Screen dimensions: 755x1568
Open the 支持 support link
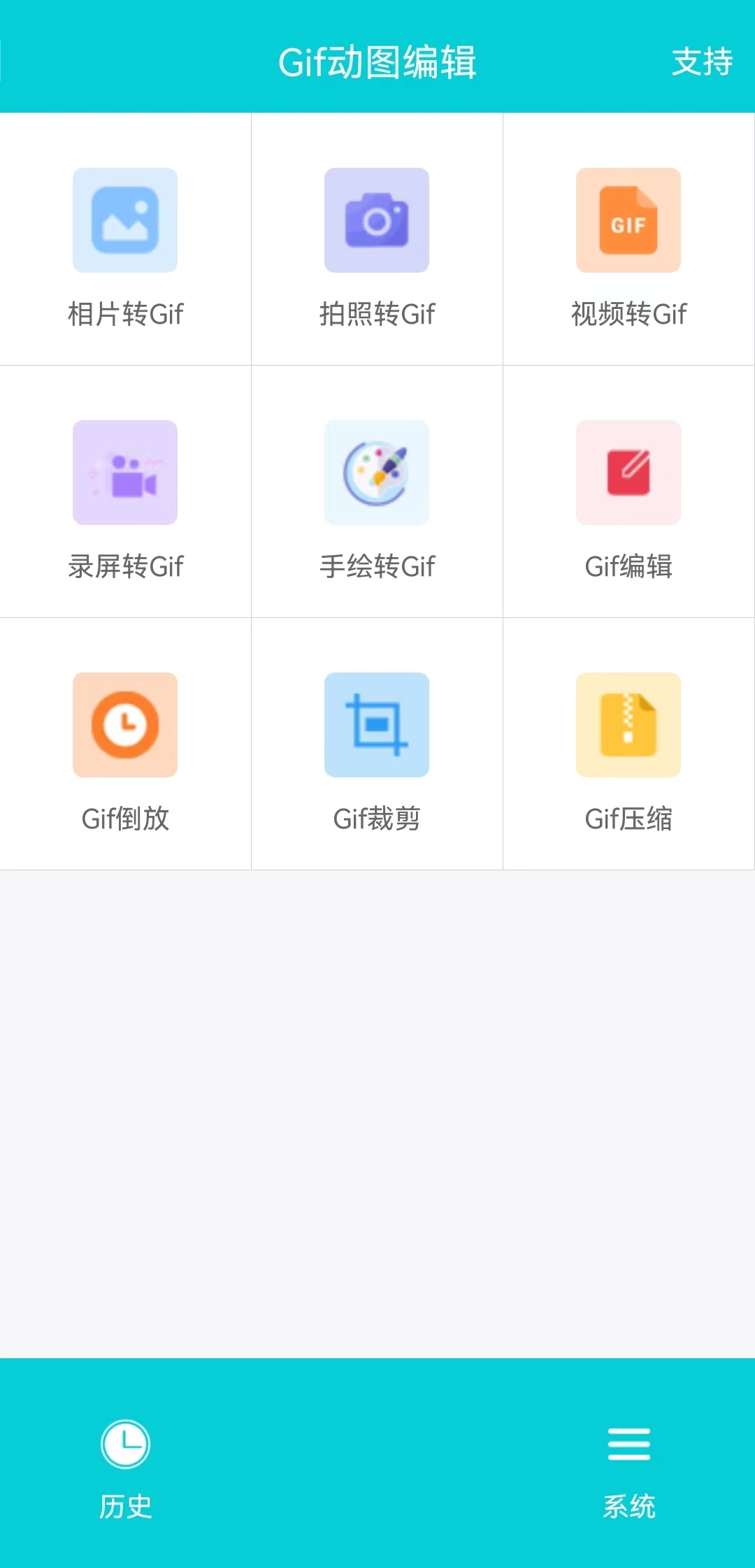[701, 62]
